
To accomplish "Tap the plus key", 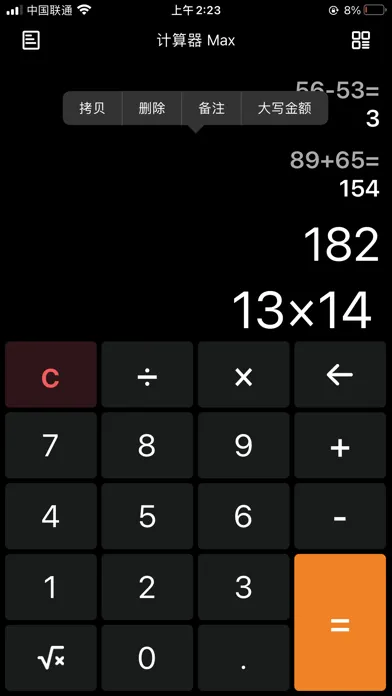I will coord(340,445).
